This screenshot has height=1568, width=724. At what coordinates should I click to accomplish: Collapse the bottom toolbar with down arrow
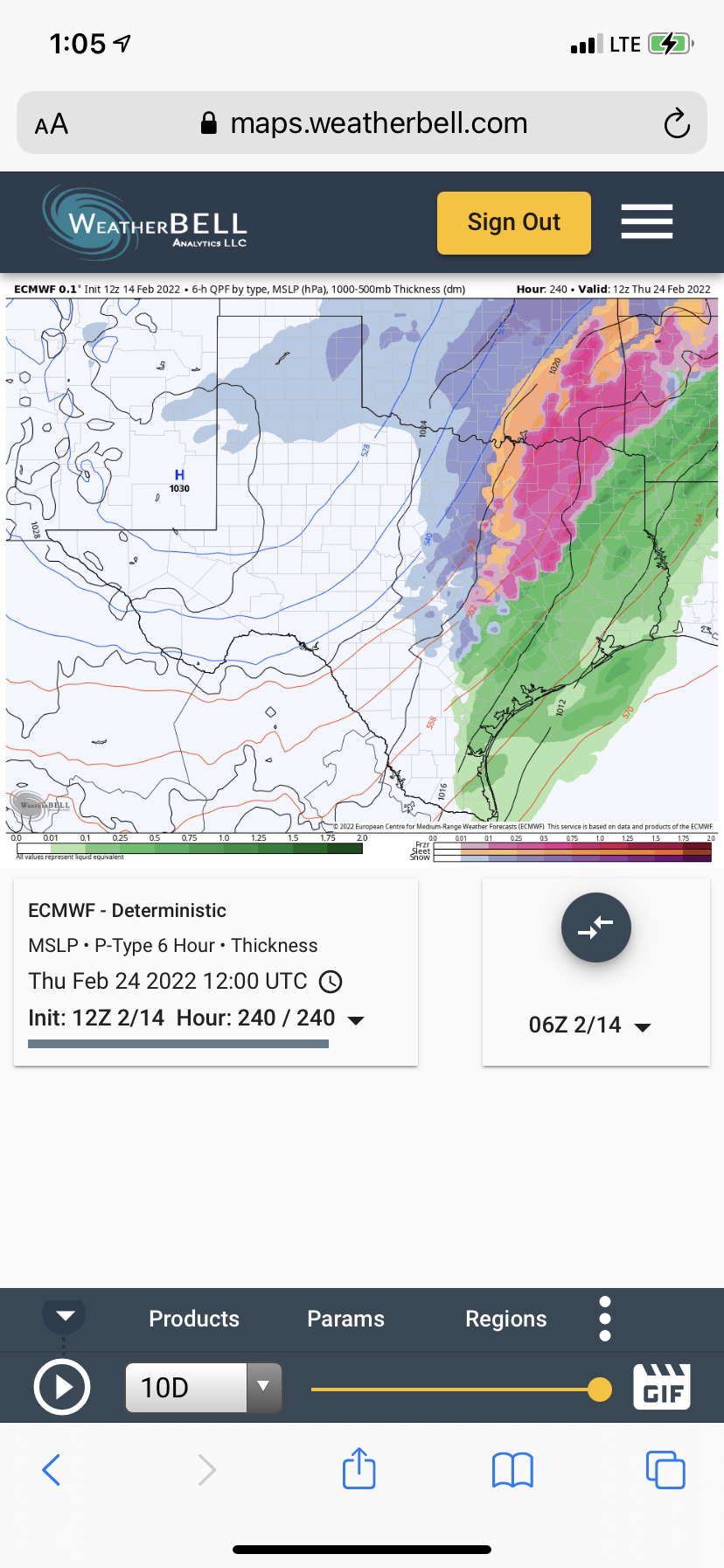pyautogui.click(x=65, y=1315)
